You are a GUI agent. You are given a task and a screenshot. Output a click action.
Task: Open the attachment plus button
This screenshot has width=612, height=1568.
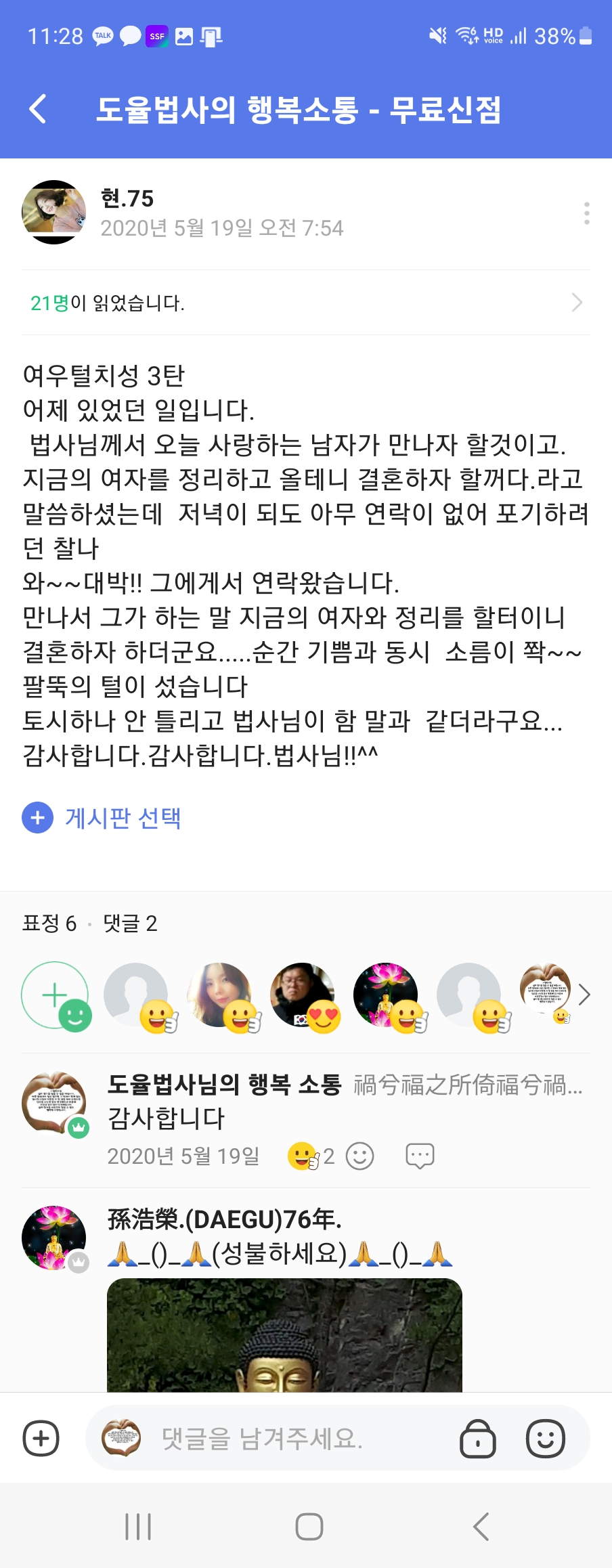click(41, 1439)
